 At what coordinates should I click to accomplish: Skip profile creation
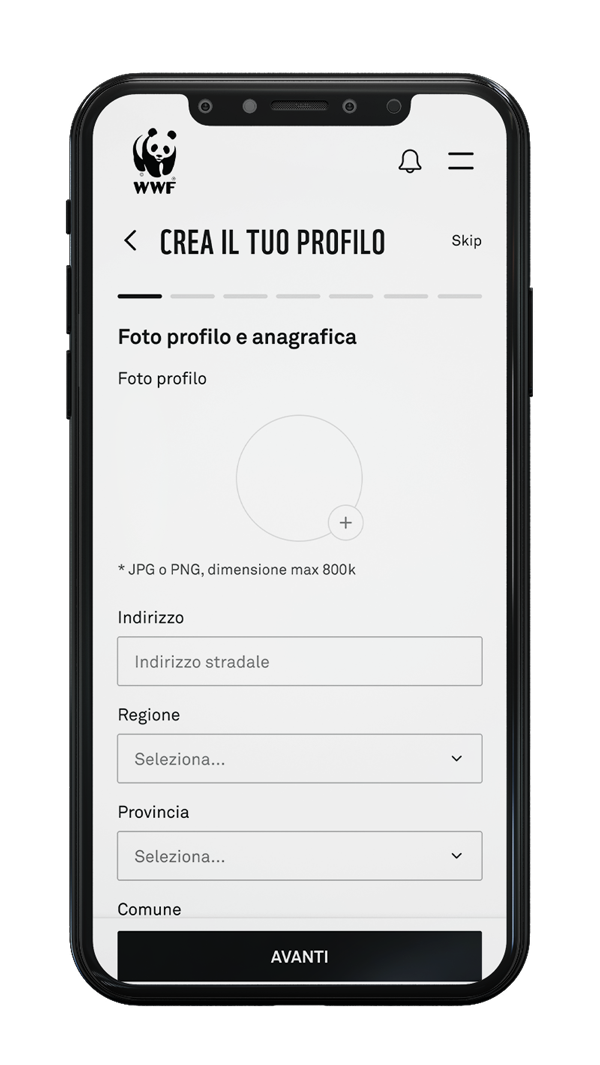466,241
